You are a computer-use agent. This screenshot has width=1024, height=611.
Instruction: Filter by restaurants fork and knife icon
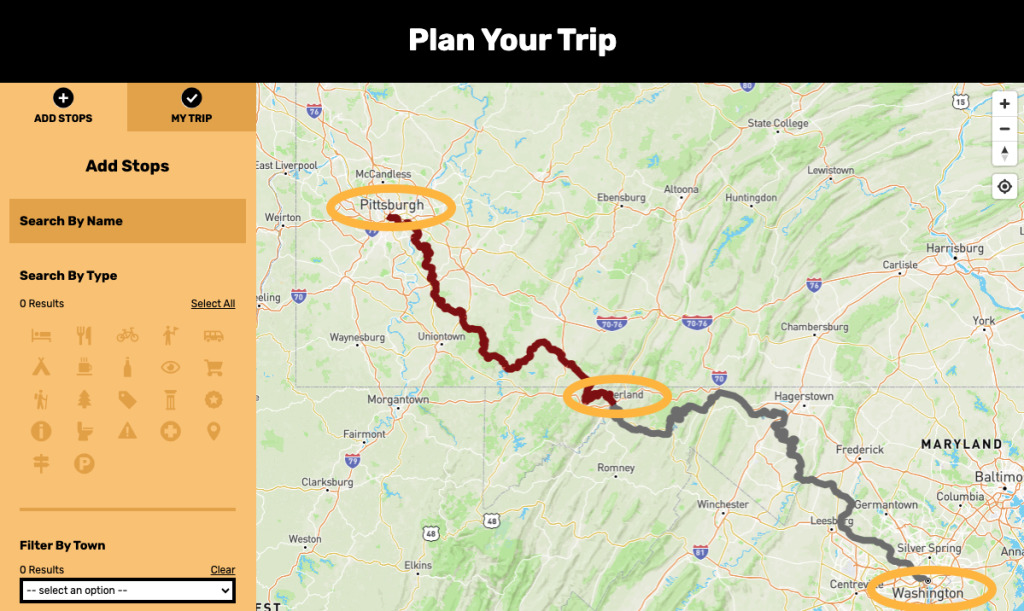pyautogui.click(x=84, y=336)
